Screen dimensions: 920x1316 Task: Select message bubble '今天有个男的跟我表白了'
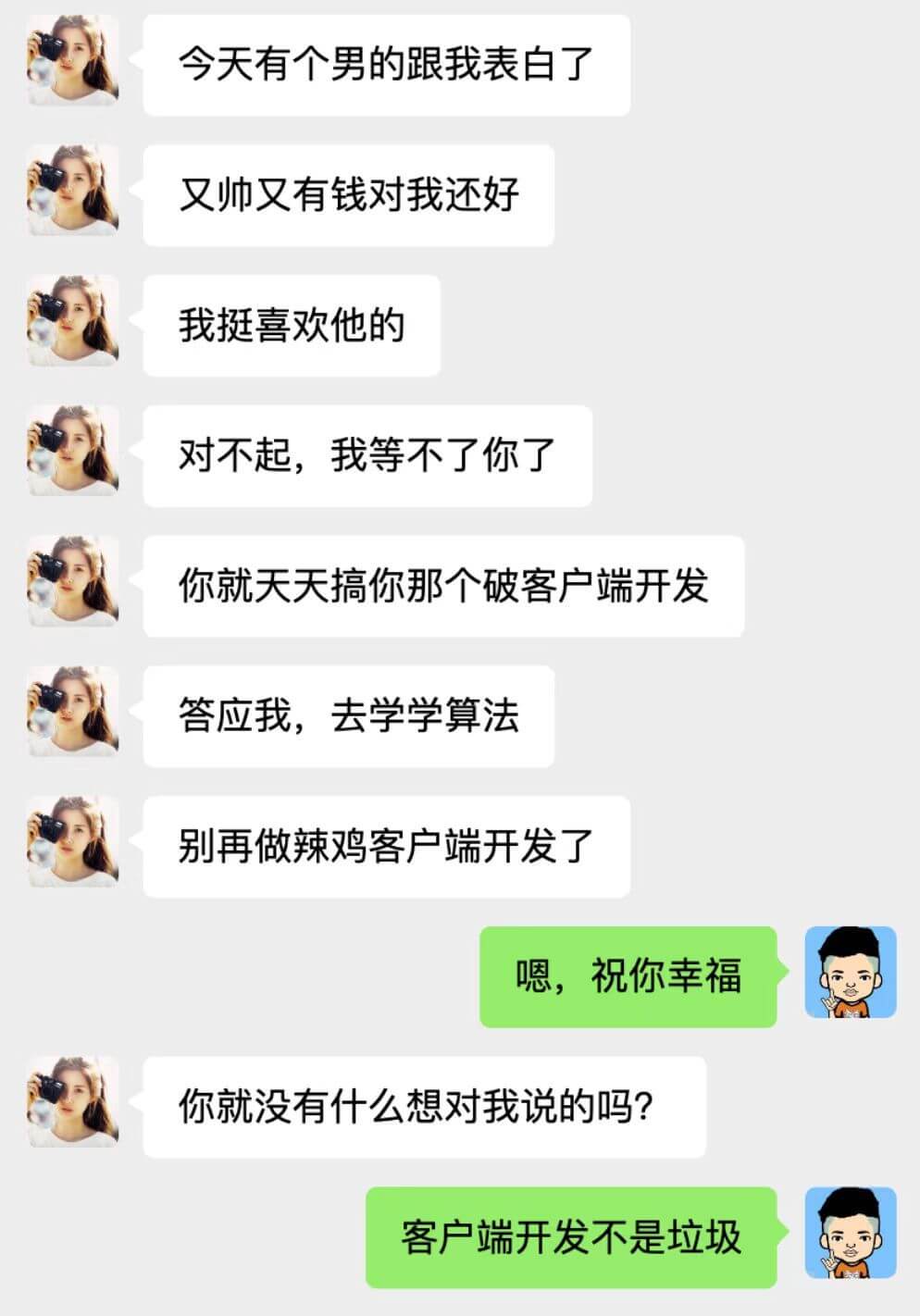tap(387, 63)
